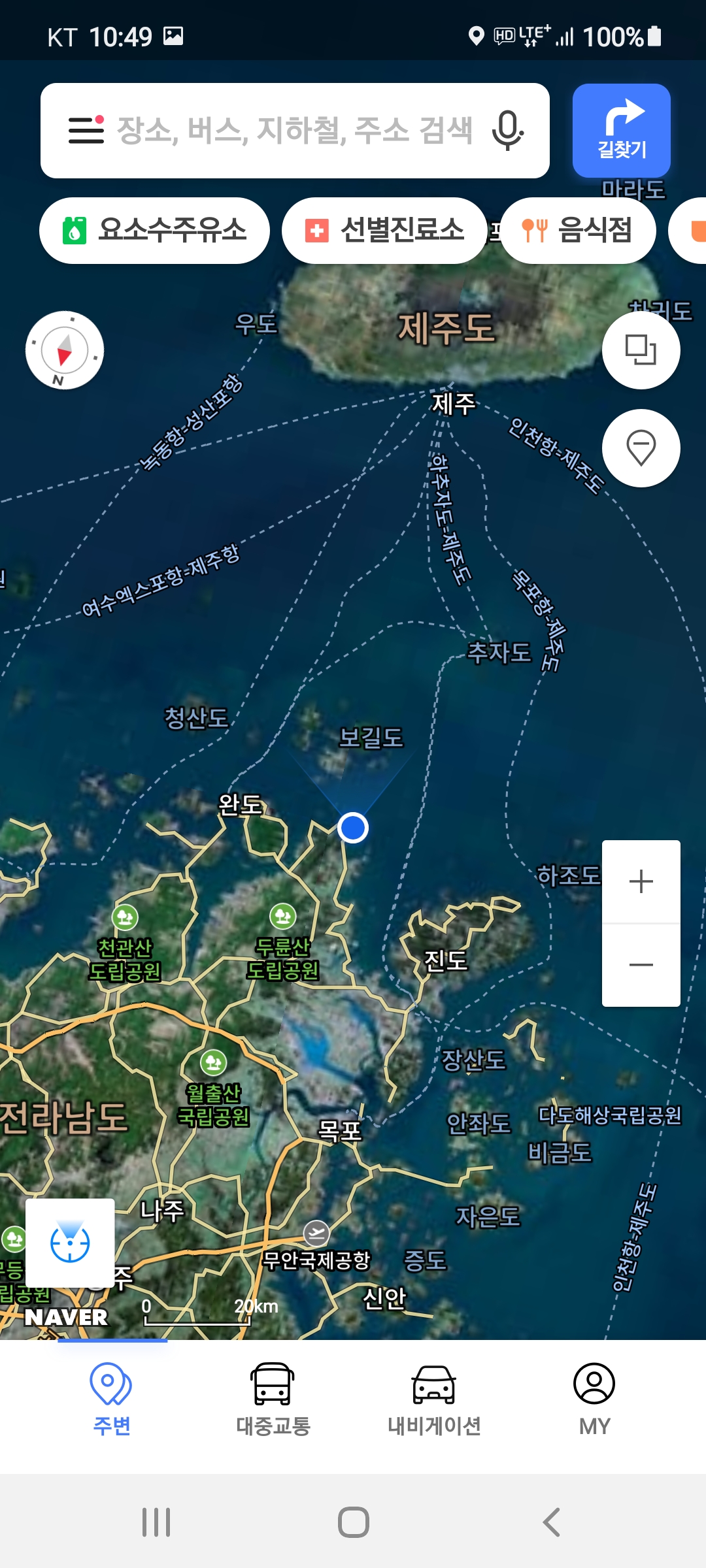Go back with the system back button
The image size is (706, 1568).
551,1522
